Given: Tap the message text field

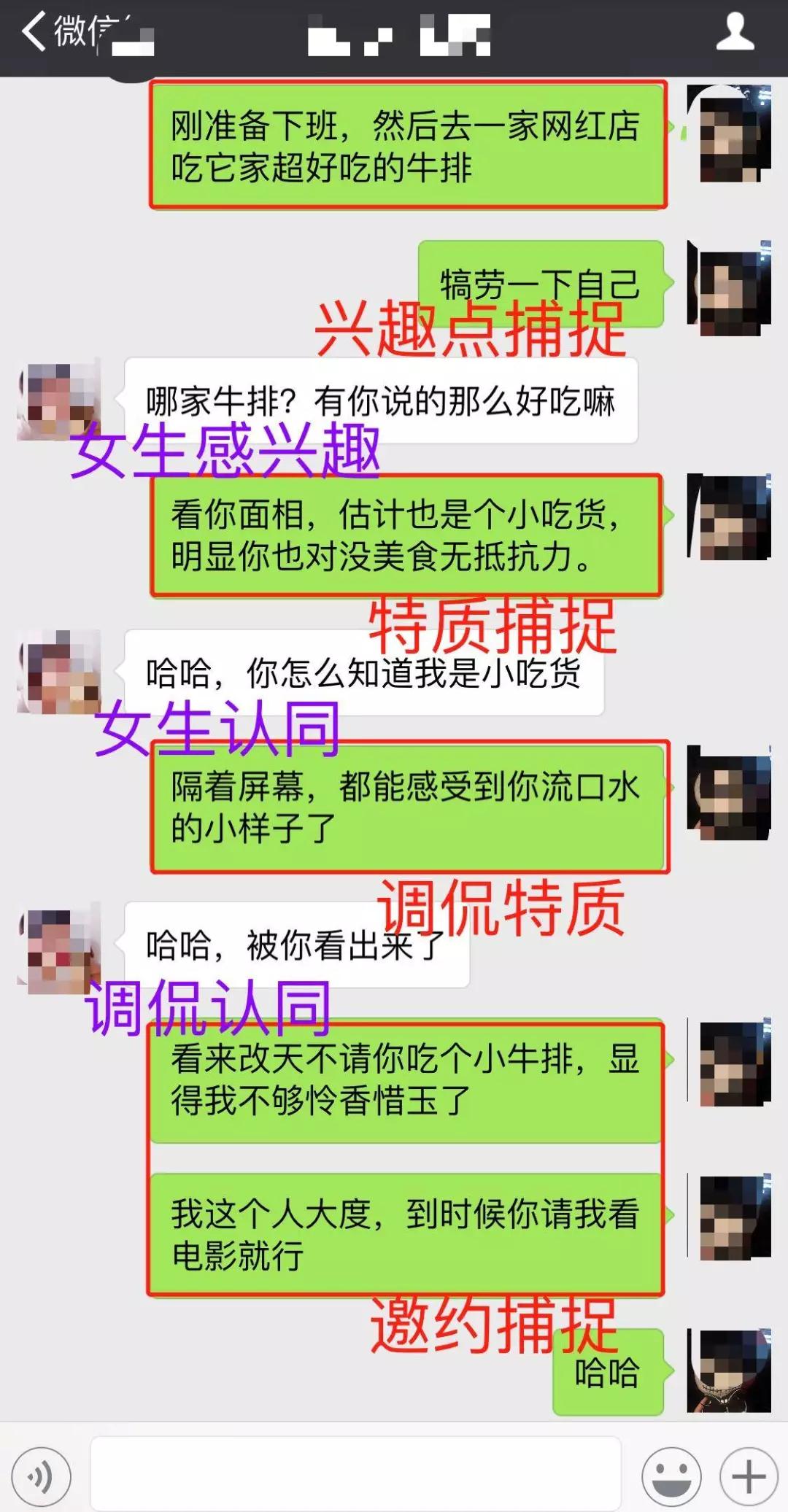Looking at the screenshot, I should [355, 1475].
